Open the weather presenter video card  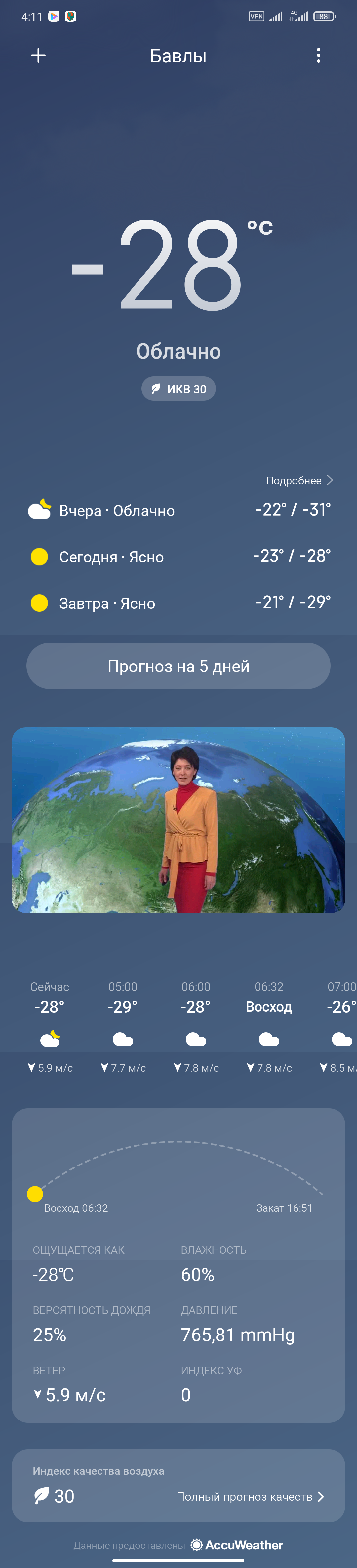pos(178,820)
